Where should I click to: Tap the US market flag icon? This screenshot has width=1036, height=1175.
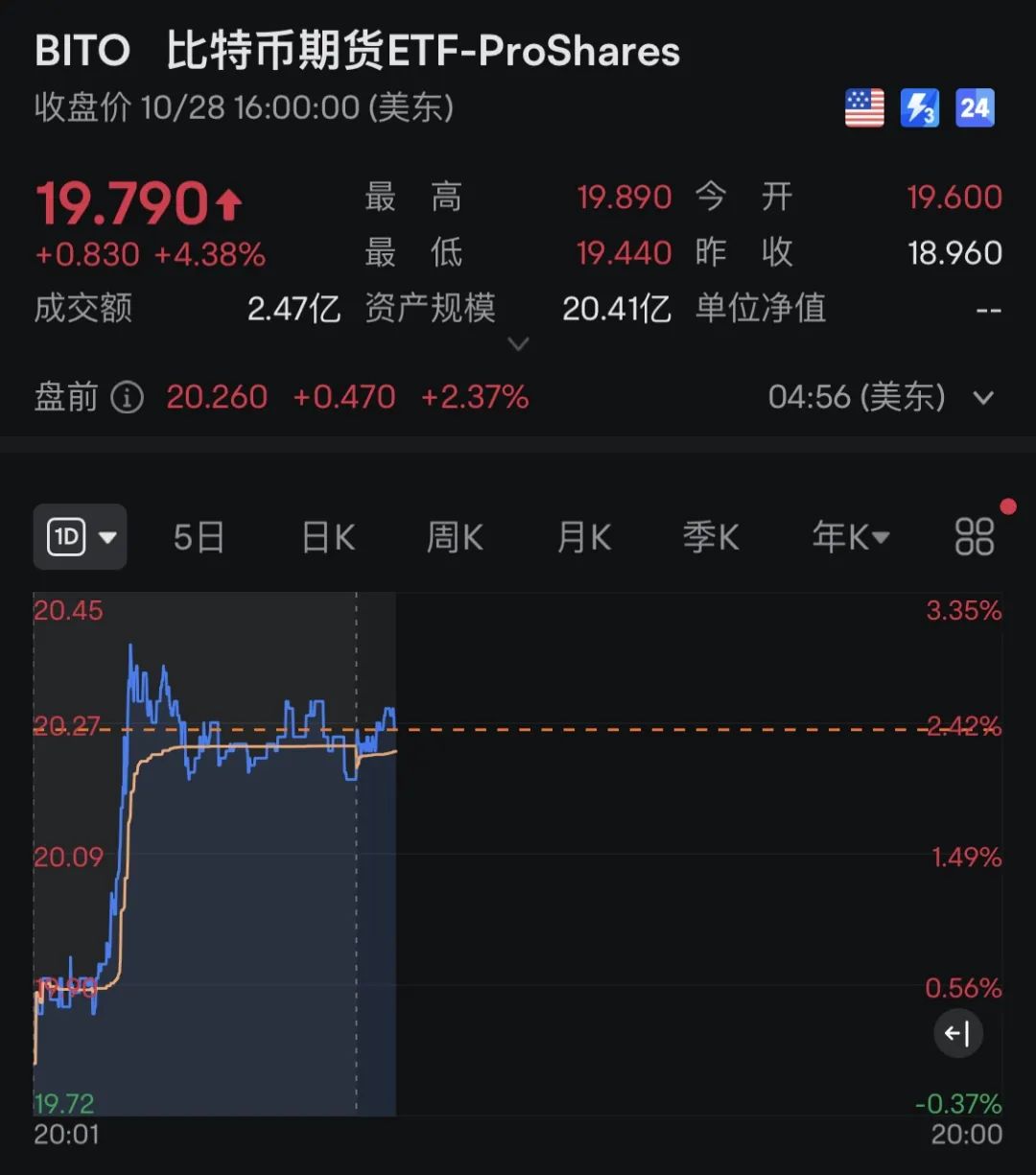pos(864,108)
